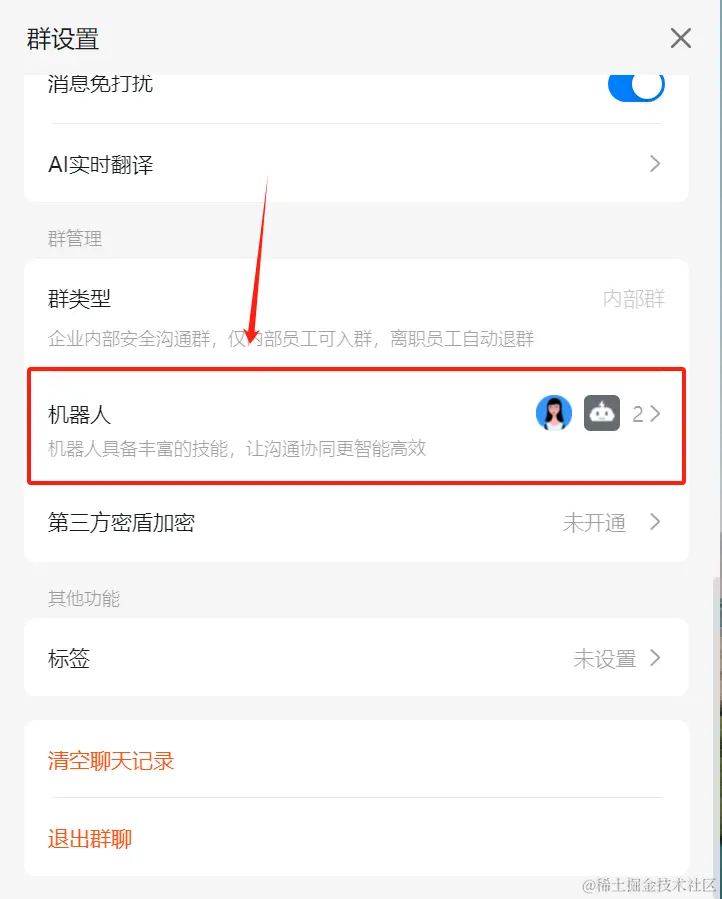722x899 pixels.
Task: Open 第三方密盾加密 settings
Action: coord(355,522)
